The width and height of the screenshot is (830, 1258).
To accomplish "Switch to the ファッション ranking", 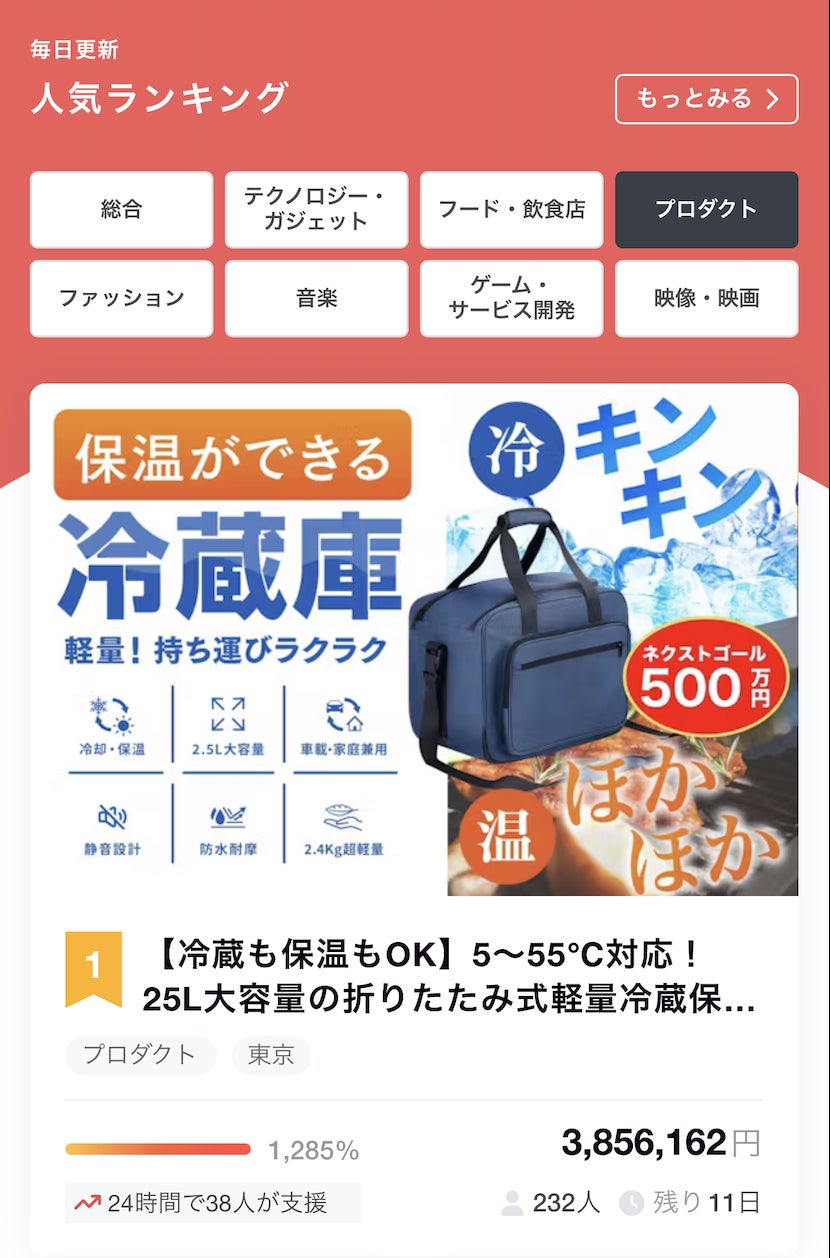I will click(x=121, y=298).
